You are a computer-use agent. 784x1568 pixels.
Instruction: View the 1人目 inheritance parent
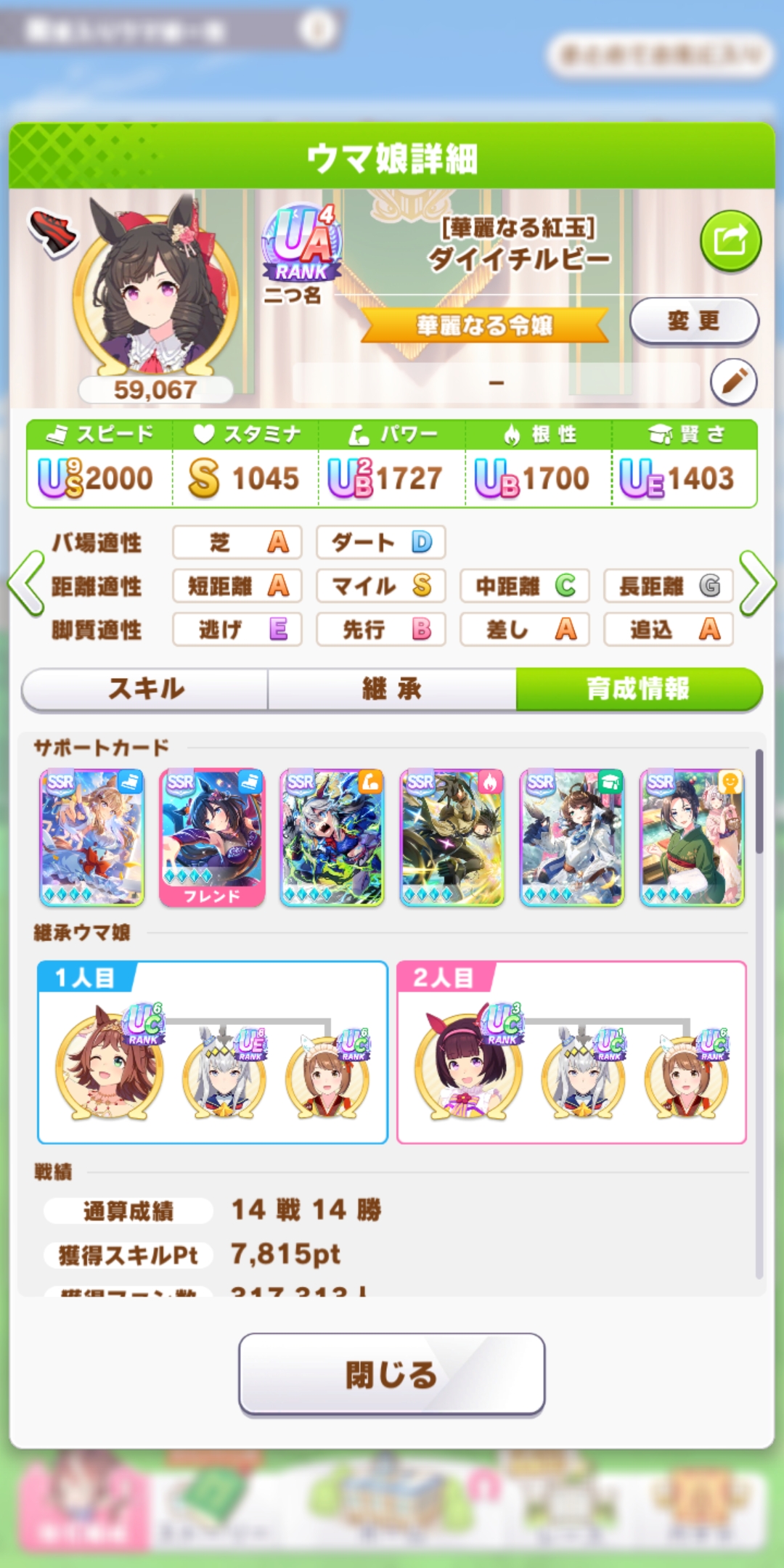pos(110,1064)
